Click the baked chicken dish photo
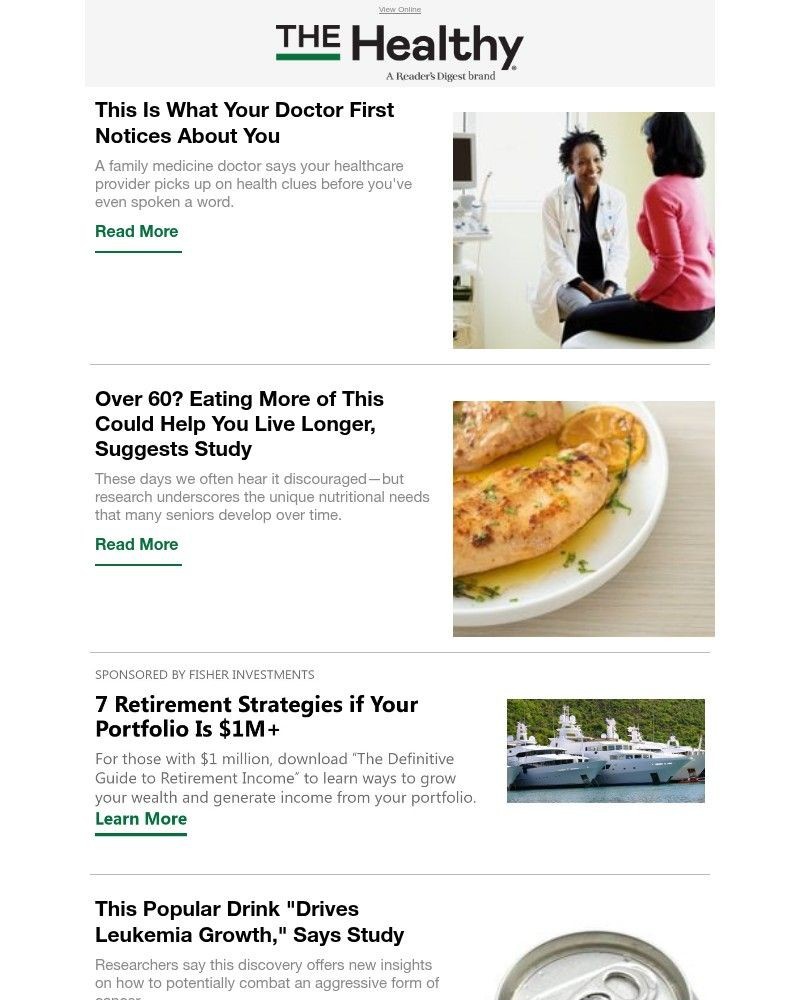The height and width of the screenshot is (1000, 800). pyautogui.click(x=583, y=518)
